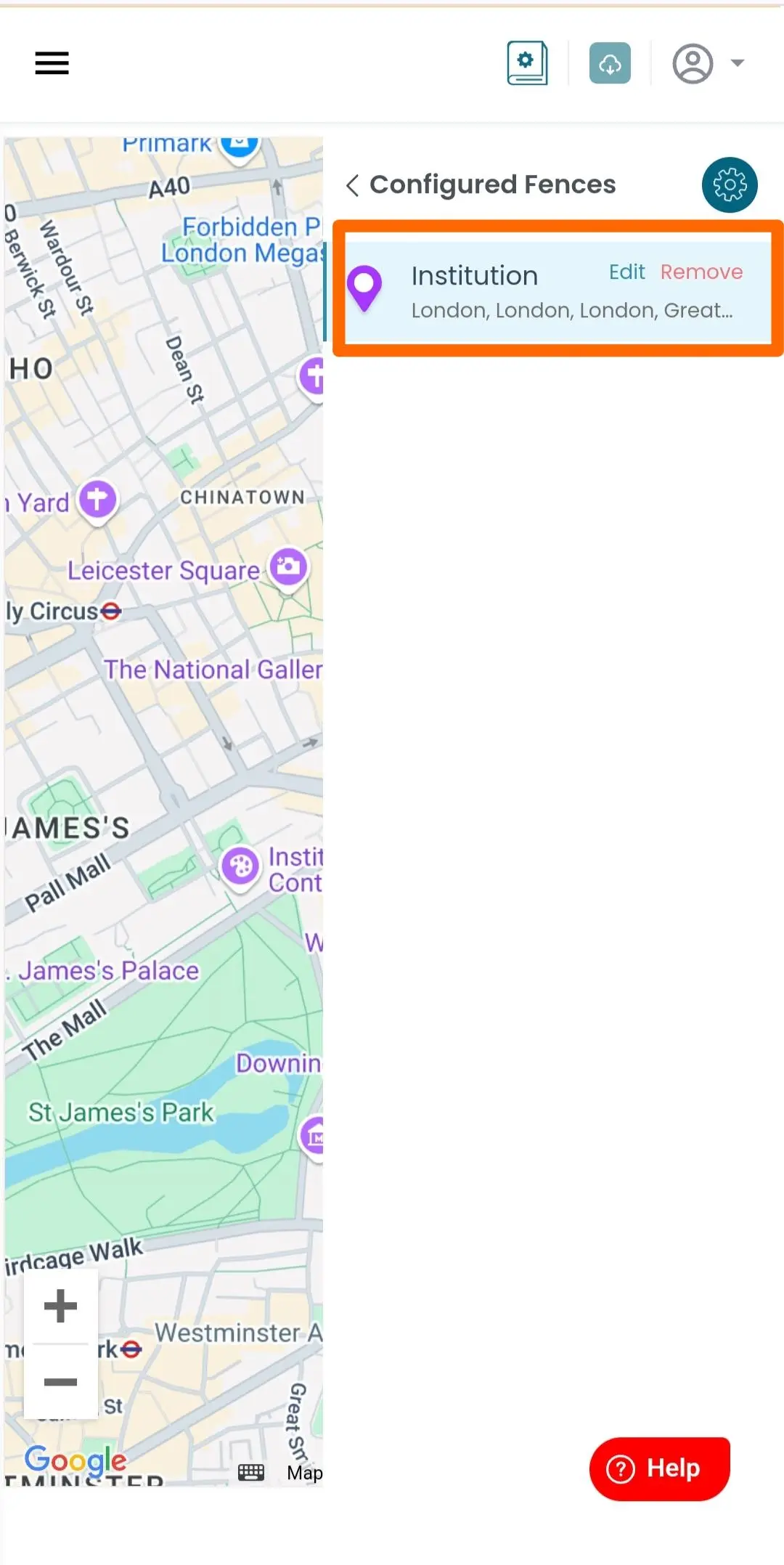
Task: Open keyboard shortcuts on map
Action: [251, 1472]
